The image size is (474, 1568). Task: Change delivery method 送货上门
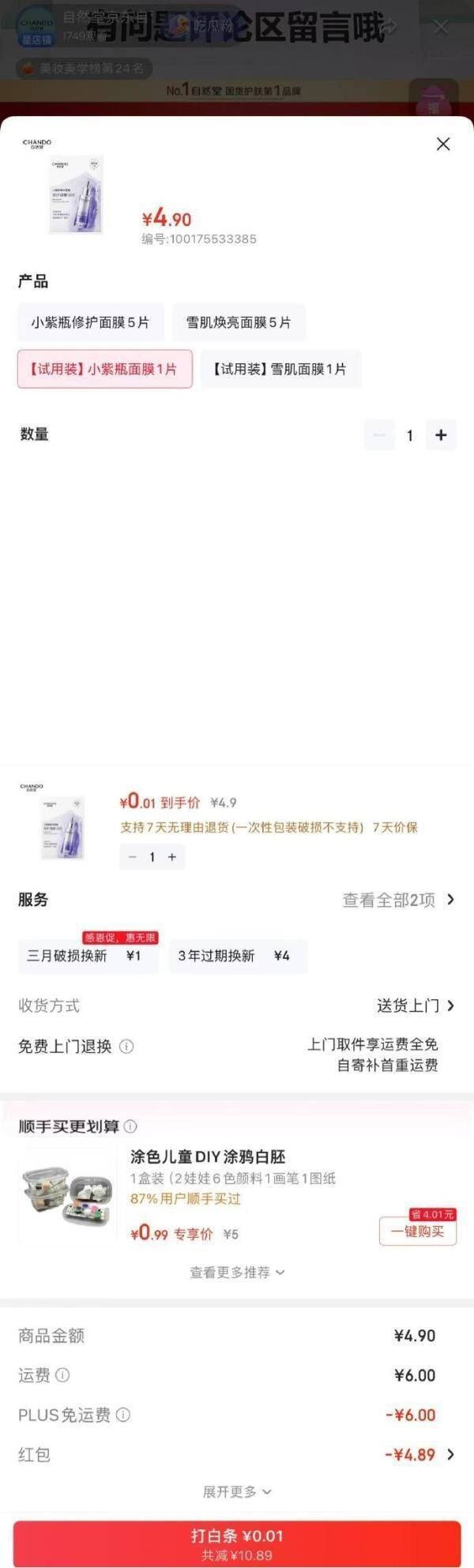point(416,1006)
